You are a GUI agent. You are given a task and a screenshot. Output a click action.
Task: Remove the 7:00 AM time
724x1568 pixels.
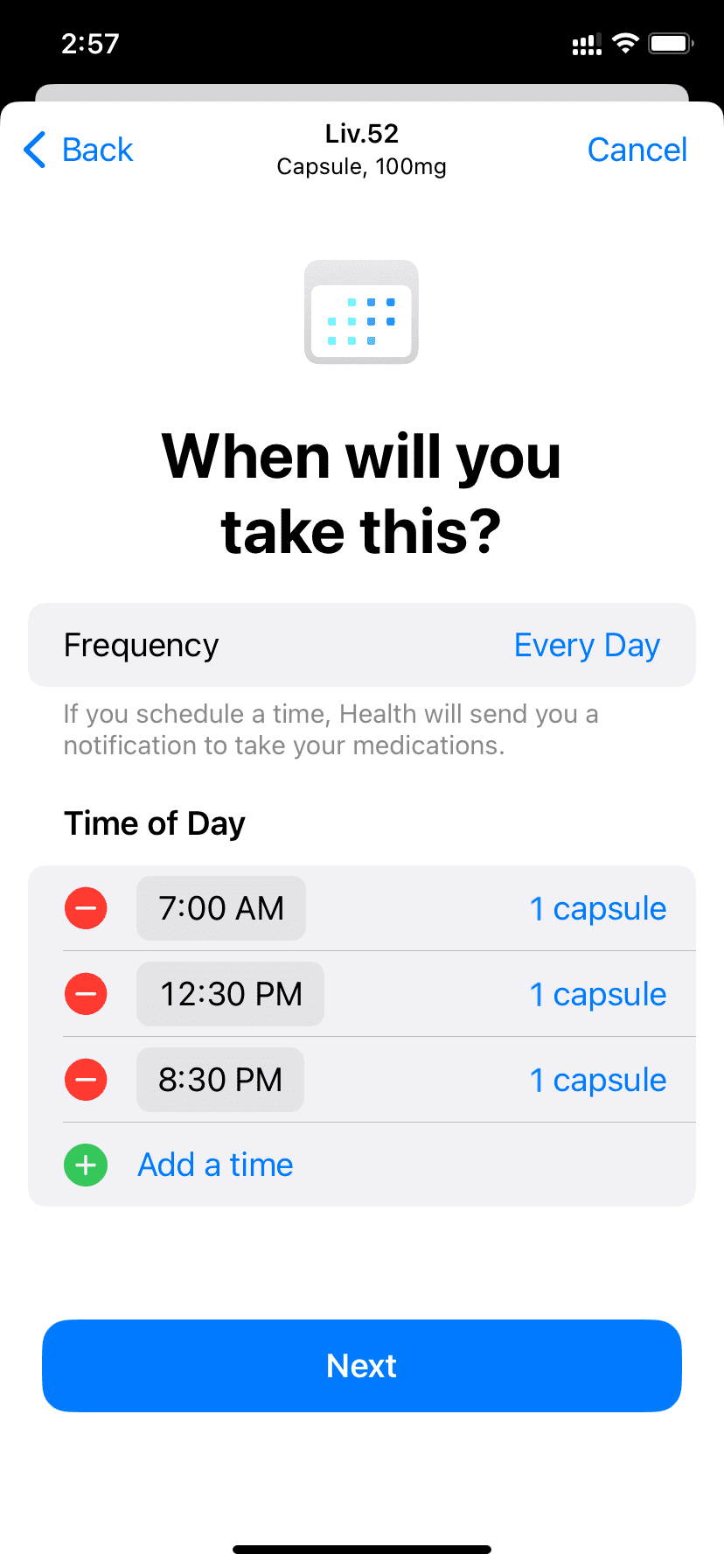click(86, 908)
